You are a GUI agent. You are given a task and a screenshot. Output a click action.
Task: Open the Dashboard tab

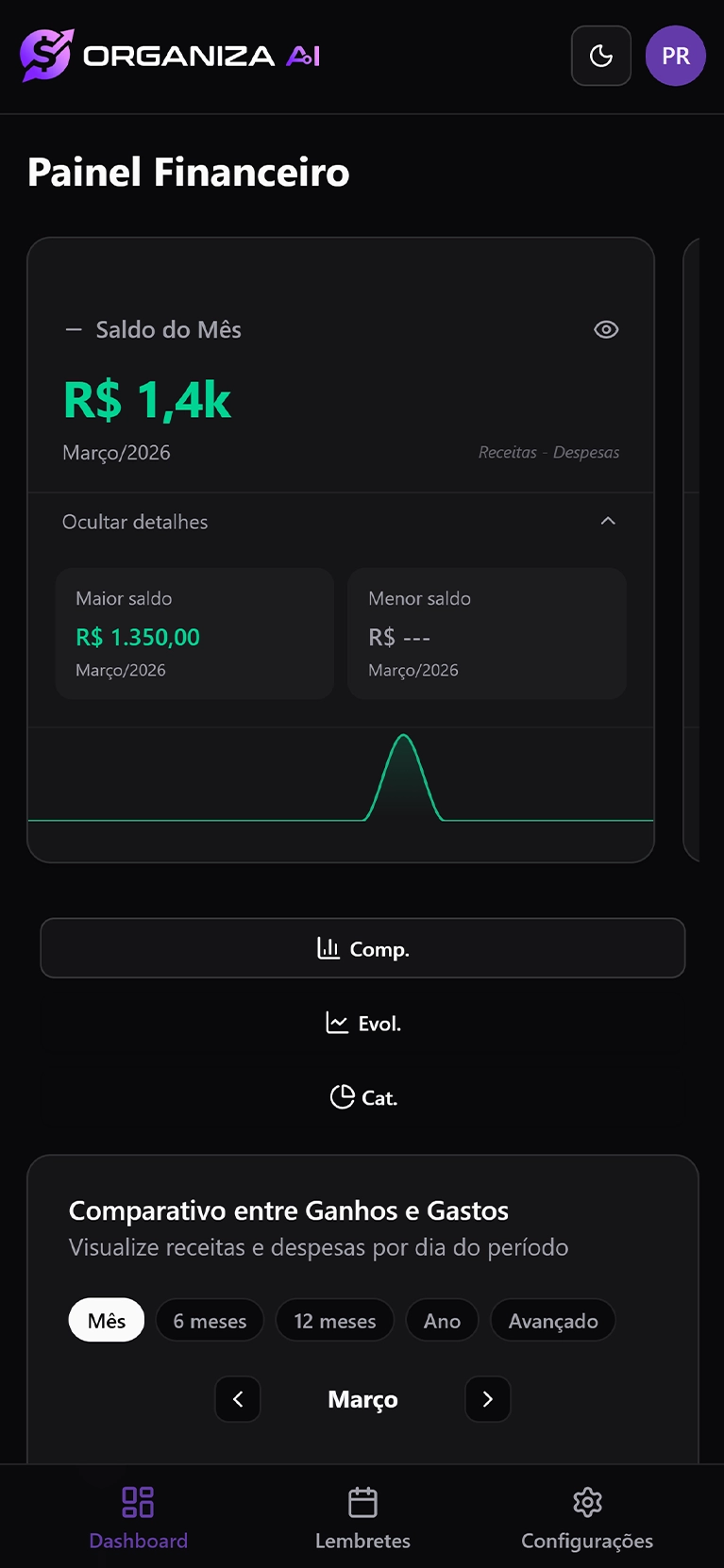click(x=138, y=1517)
